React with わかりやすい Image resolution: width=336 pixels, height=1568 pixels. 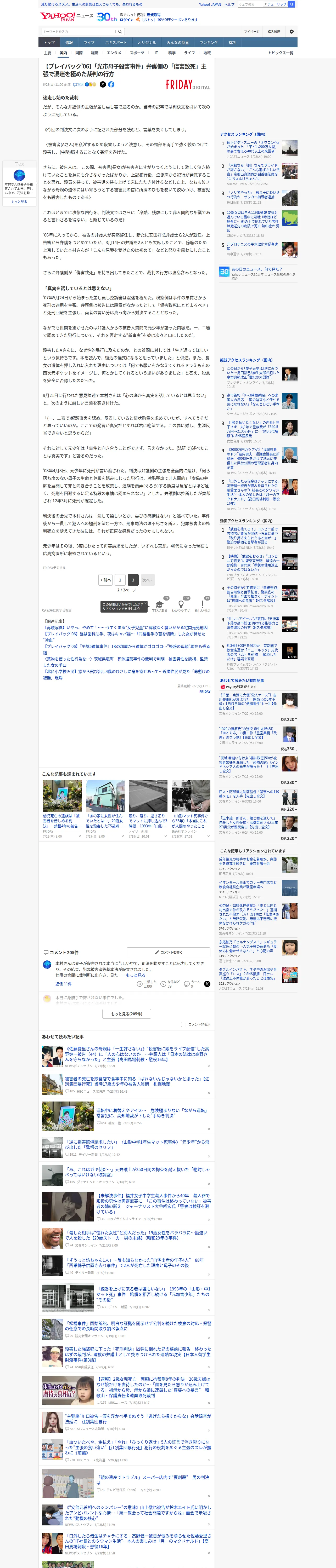point(181,605)
